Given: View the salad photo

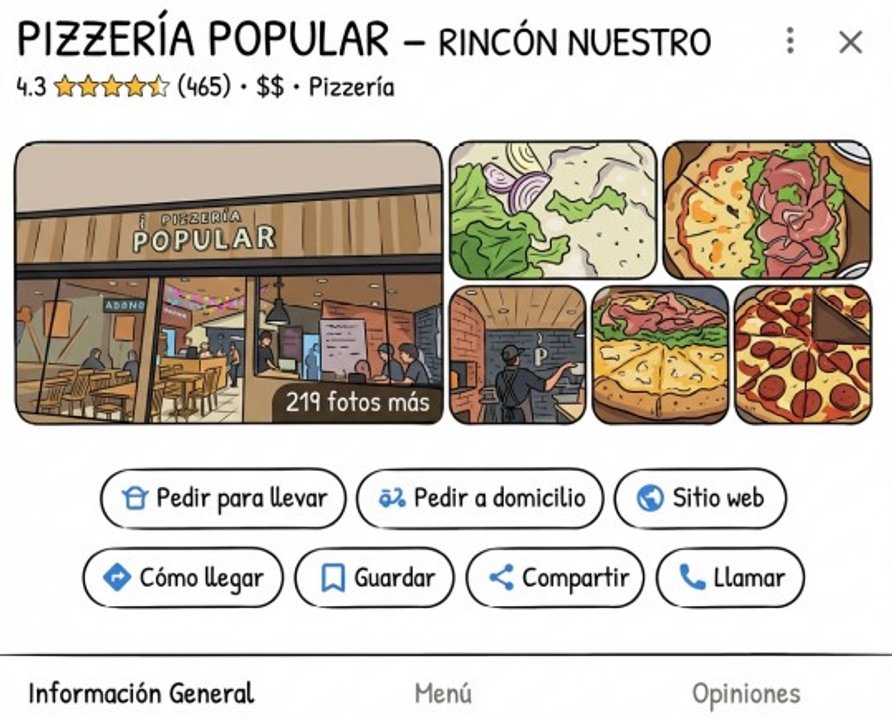Looking at the screenshot, I should [553, 210].
